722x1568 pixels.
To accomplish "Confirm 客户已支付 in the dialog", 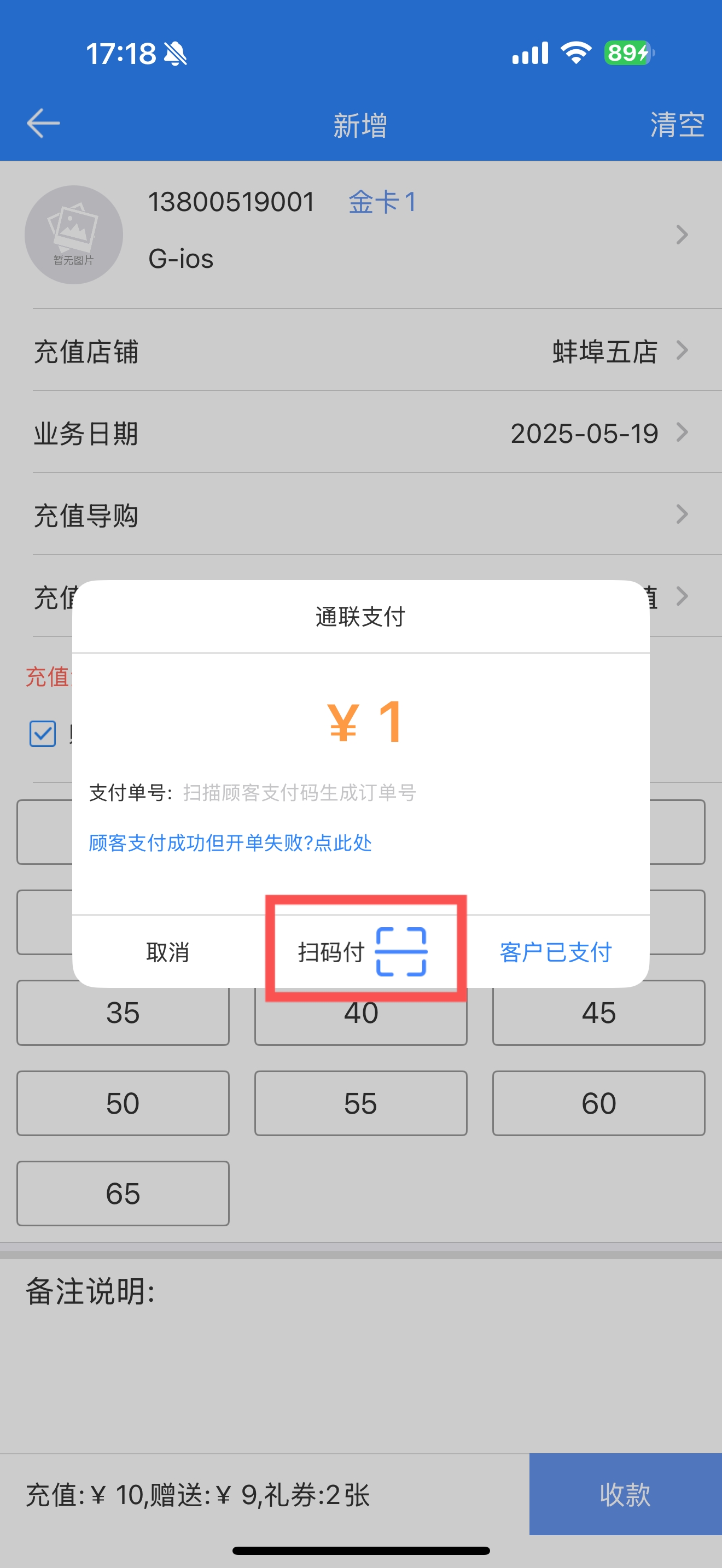I will (555, 952).
